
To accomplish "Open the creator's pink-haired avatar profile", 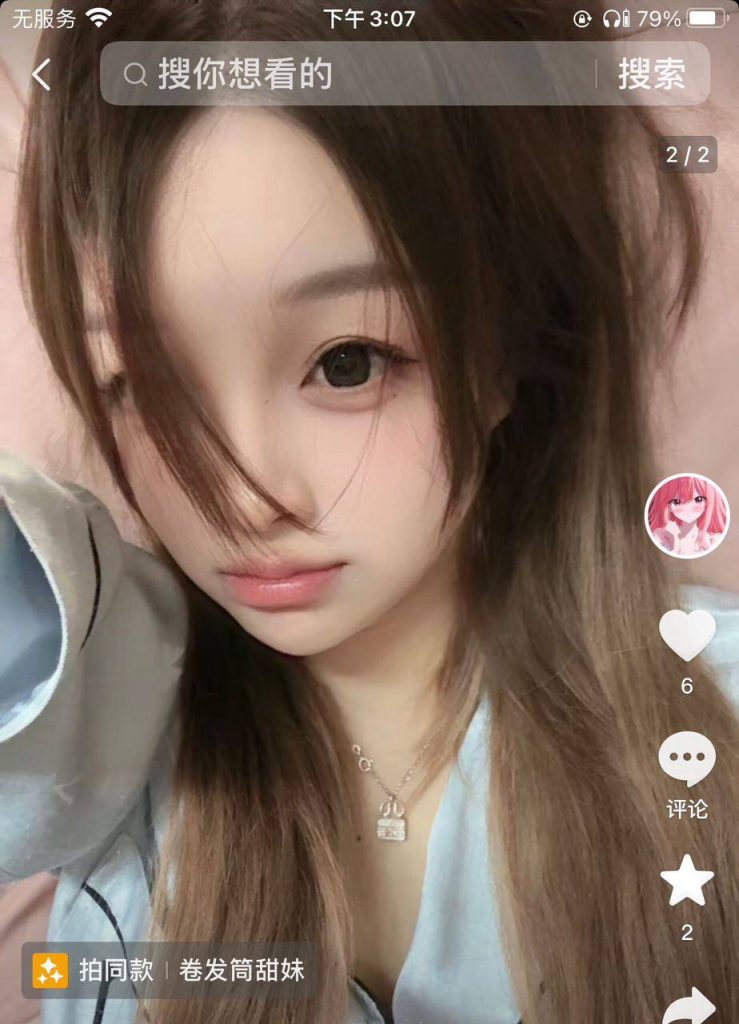I will [686, 516].
